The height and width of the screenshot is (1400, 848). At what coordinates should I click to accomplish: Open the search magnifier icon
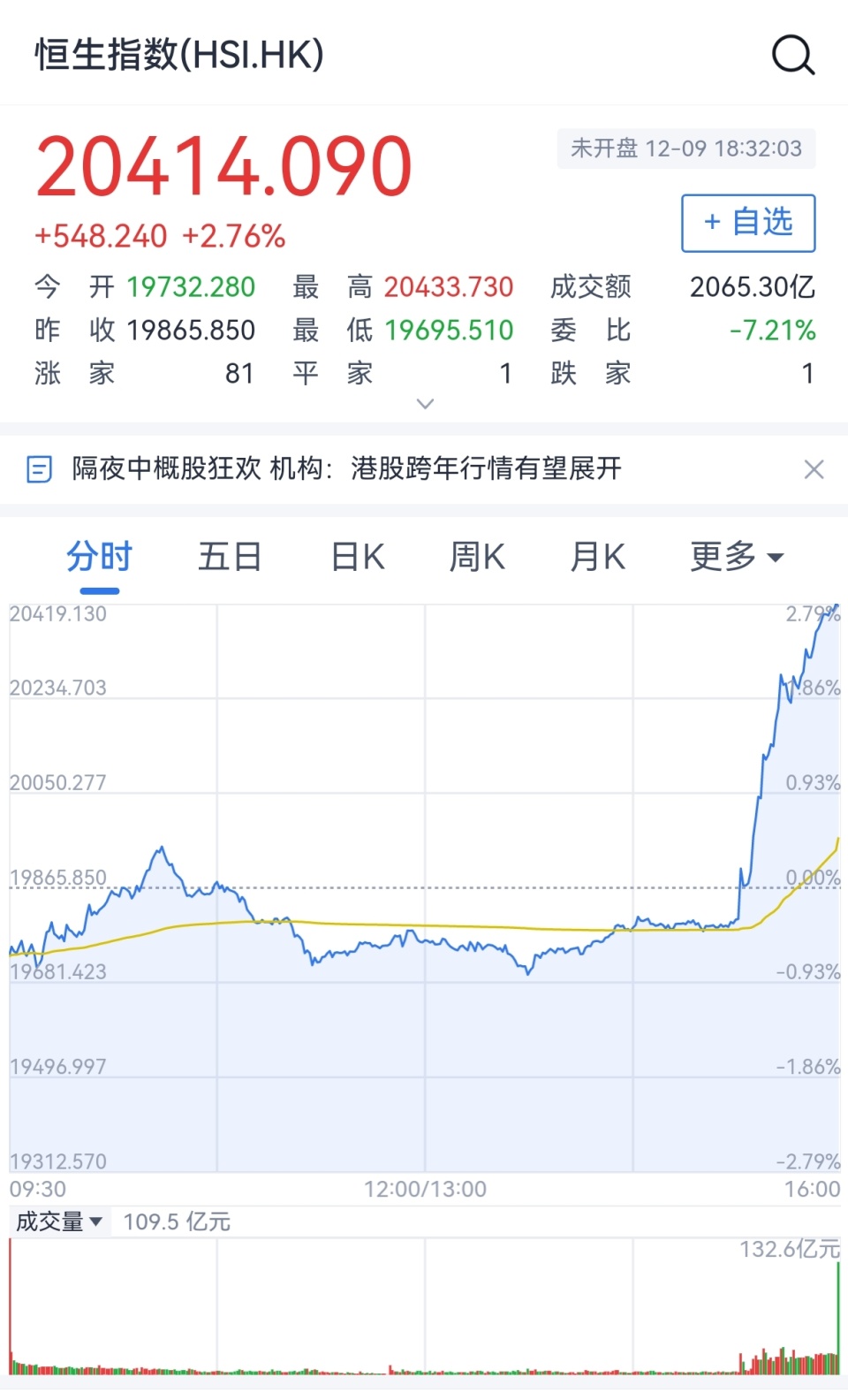pyautogui.click(x=792, y=56)
